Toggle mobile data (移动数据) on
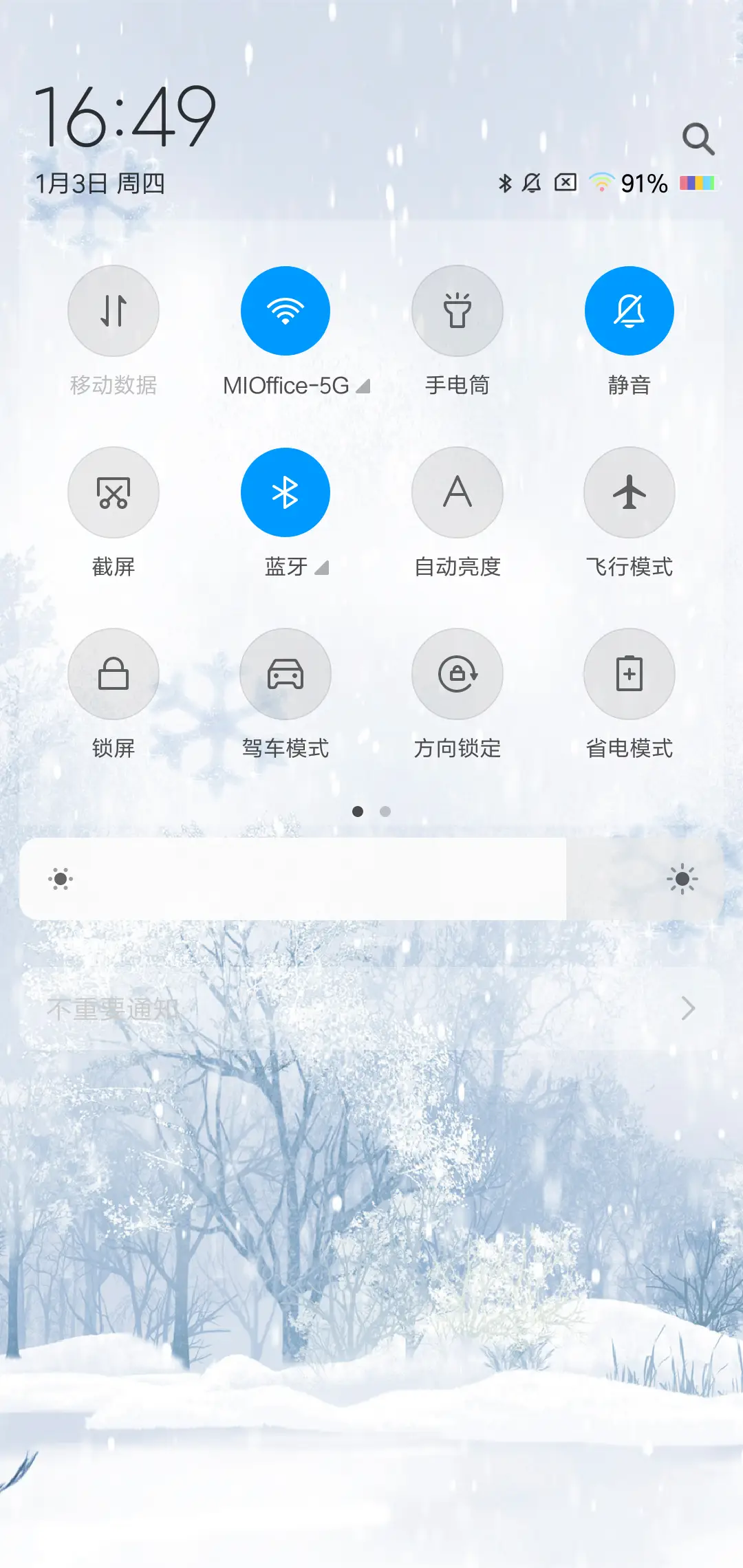Screen dimensions: 743x1568 (x=114, y=311)
